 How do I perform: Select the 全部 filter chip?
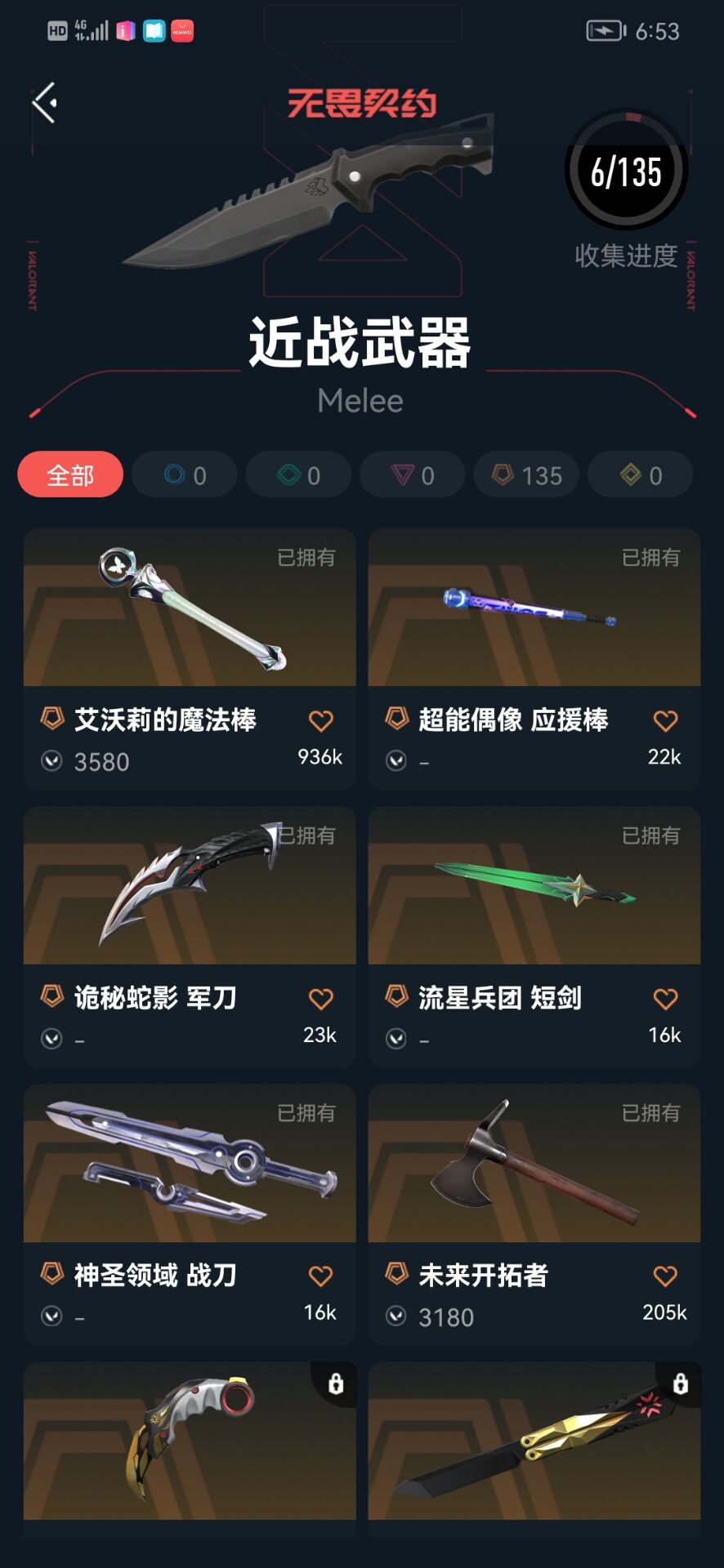click(70, 474)
